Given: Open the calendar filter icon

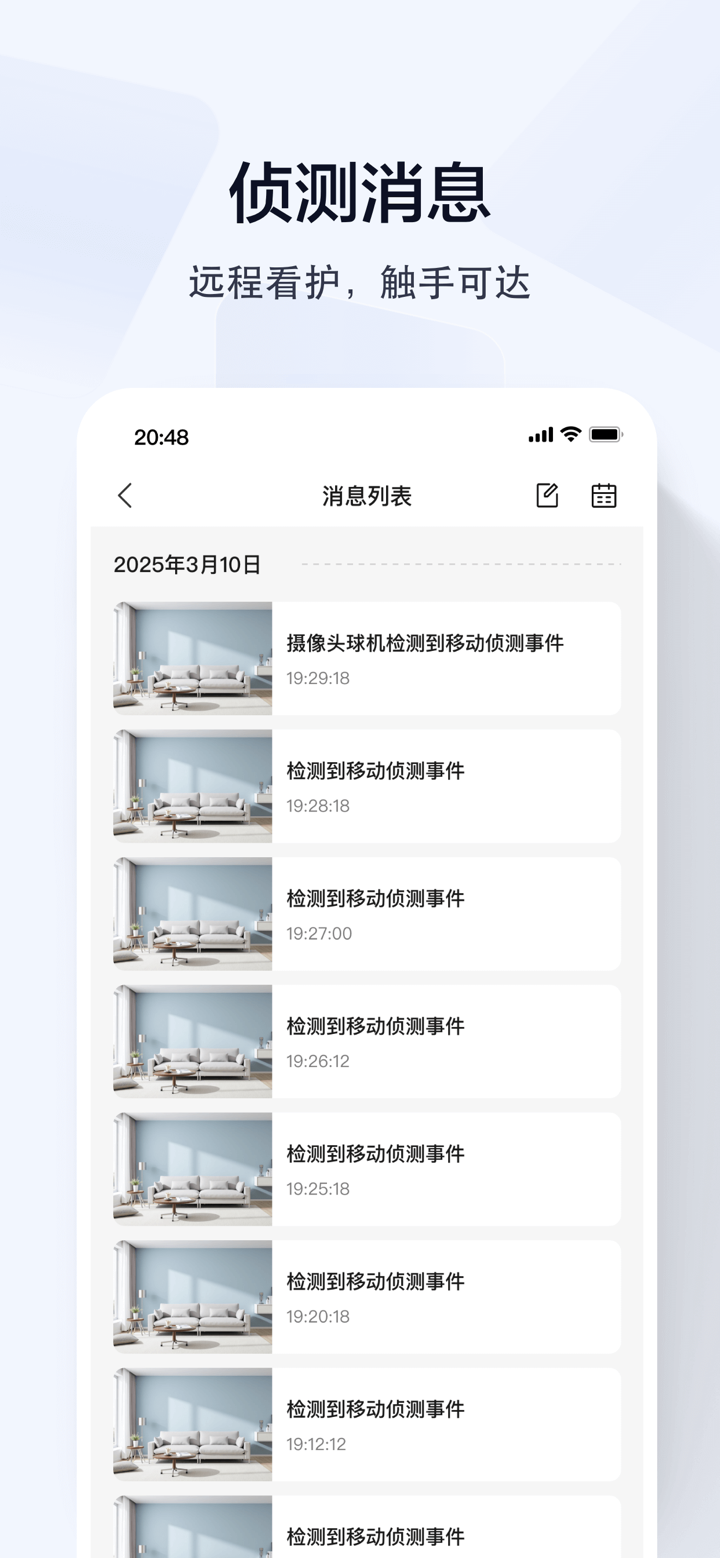Looking at the screenshot, I should [603, 495].
